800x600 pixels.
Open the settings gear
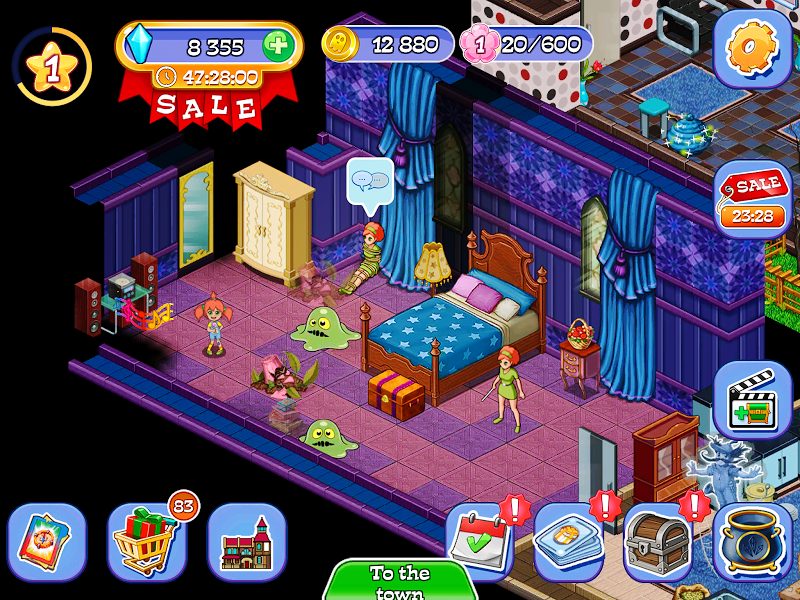tap(751, 48)
